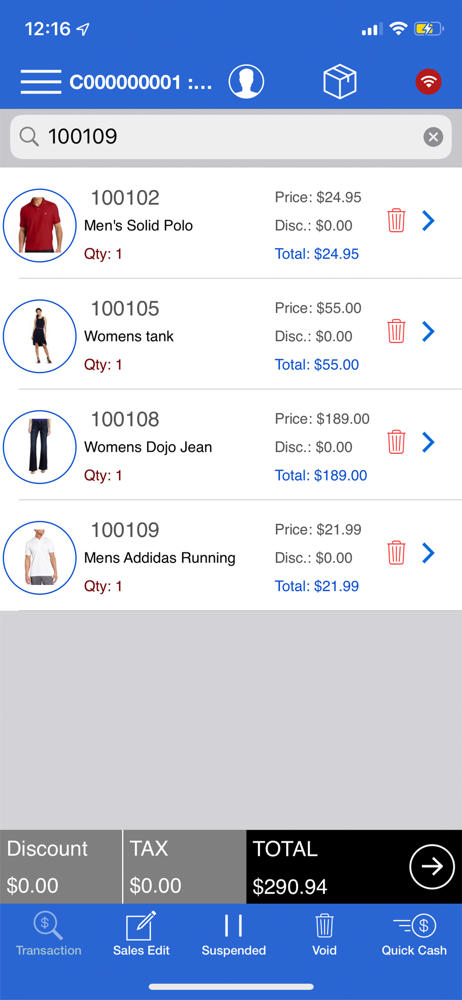Open the hamburger drawer menu
Screen dimensions: 462x1000
[40, 82]
